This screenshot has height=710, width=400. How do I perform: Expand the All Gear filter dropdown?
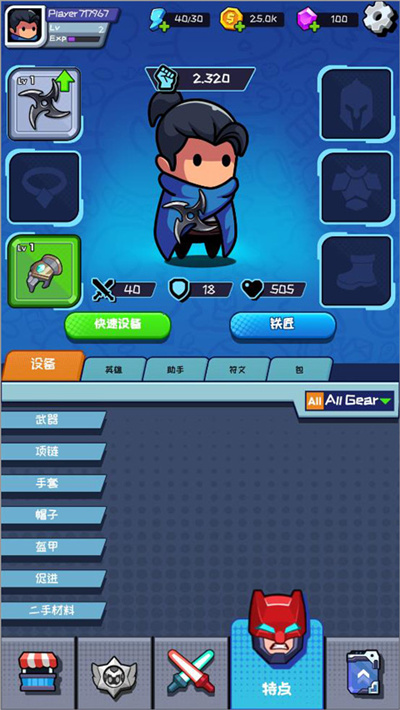pyautogui.click(x=349, y=400)
